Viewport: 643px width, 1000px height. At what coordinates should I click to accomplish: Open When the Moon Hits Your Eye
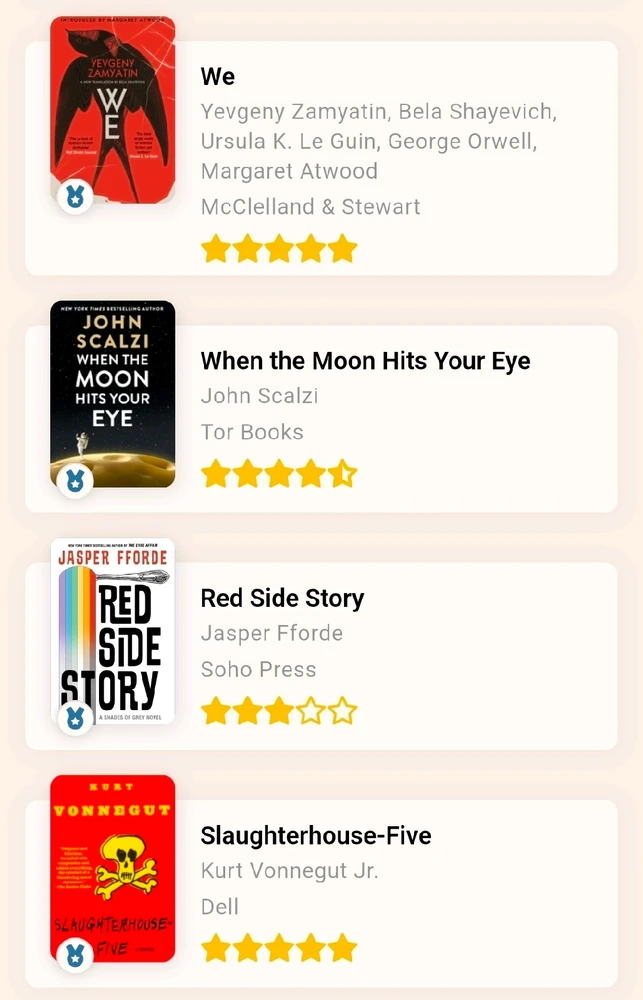pos(365,361)
